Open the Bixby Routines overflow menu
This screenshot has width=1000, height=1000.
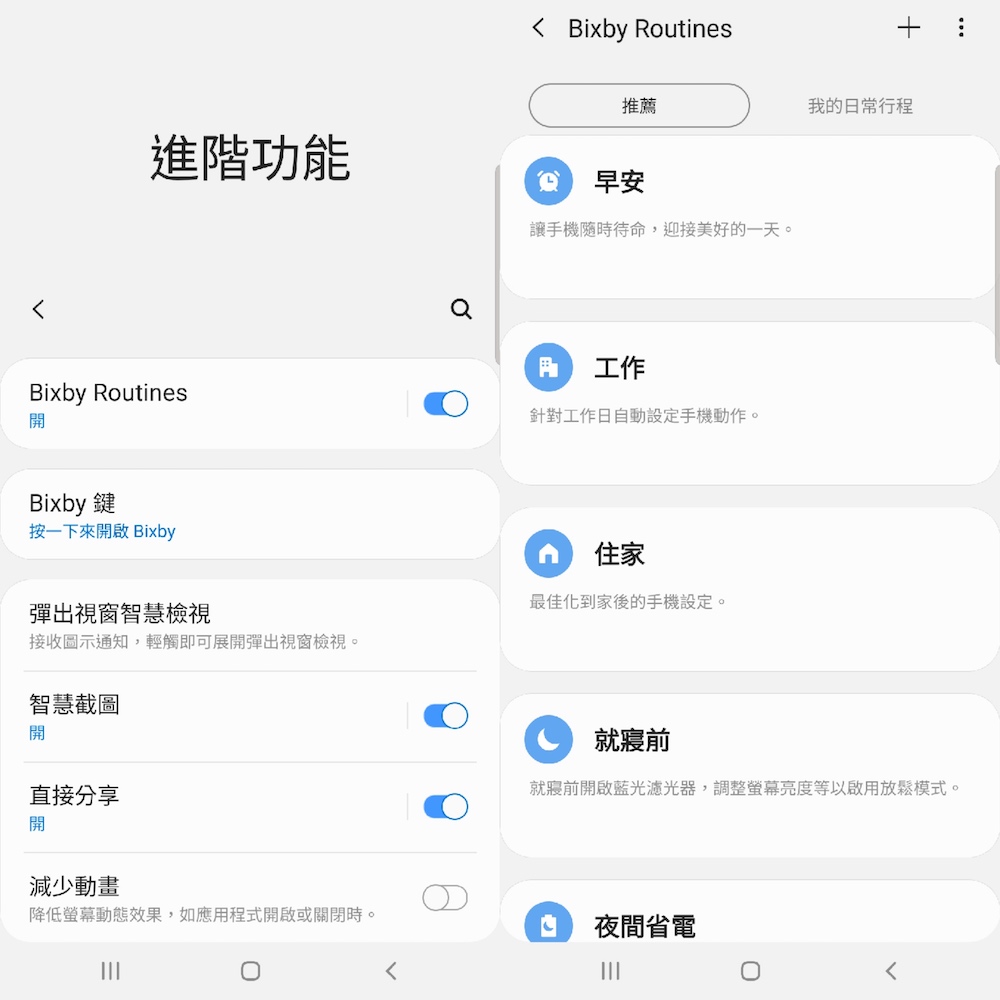point(961,28)
